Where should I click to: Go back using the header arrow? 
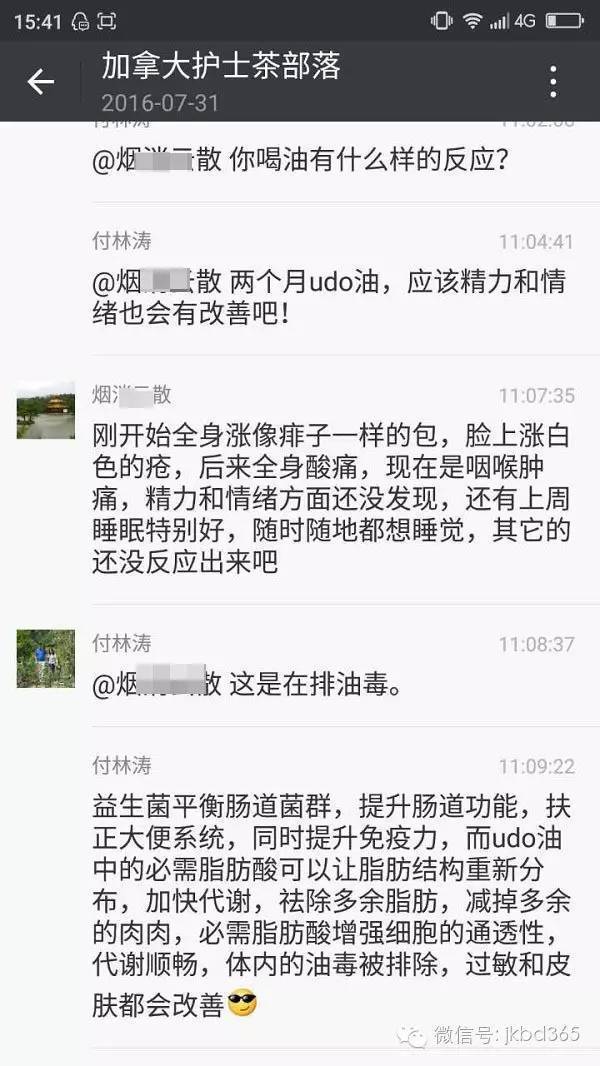point(40,81)
